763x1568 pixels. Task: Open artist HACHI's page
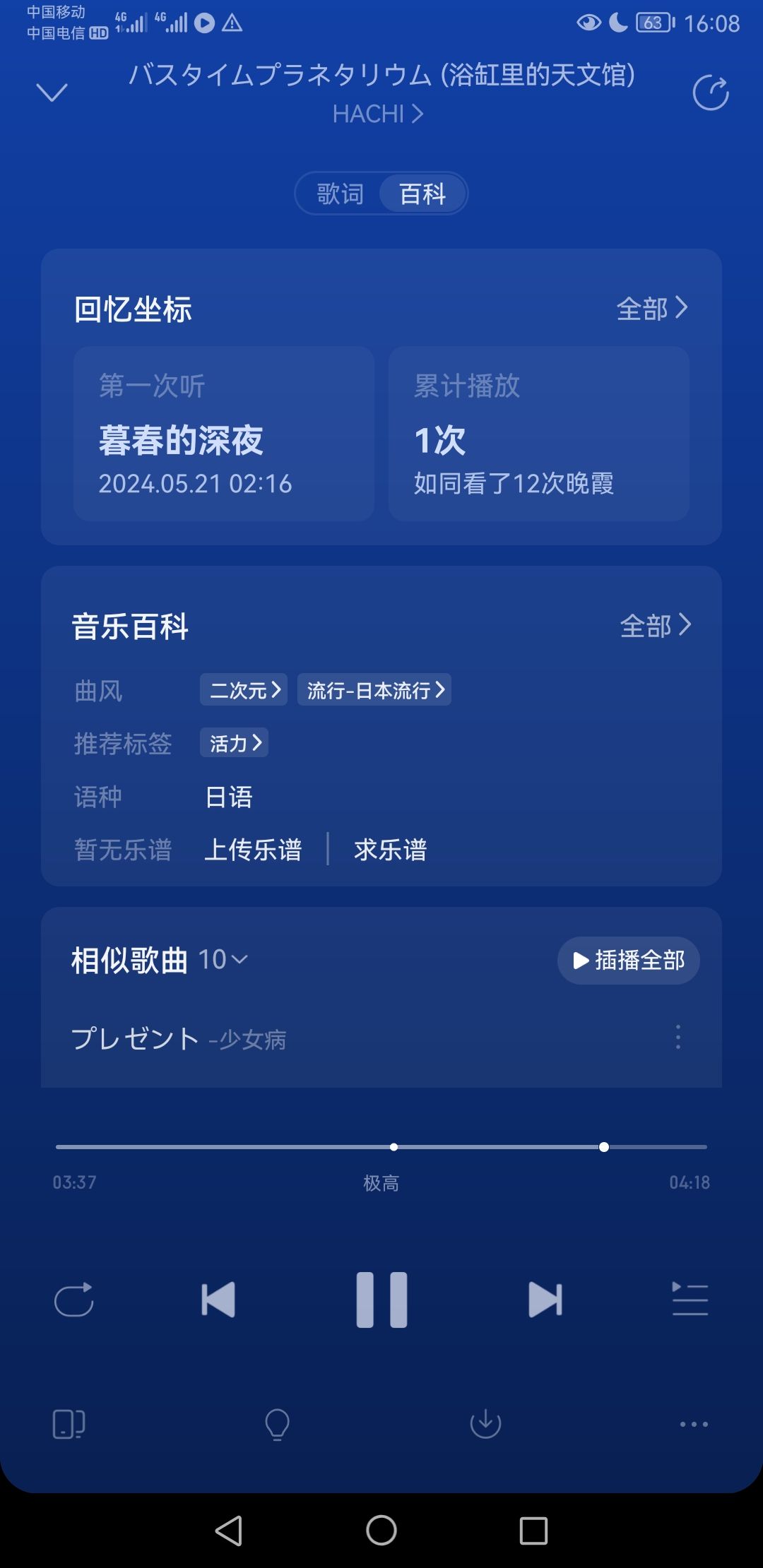tap(378, 114)
